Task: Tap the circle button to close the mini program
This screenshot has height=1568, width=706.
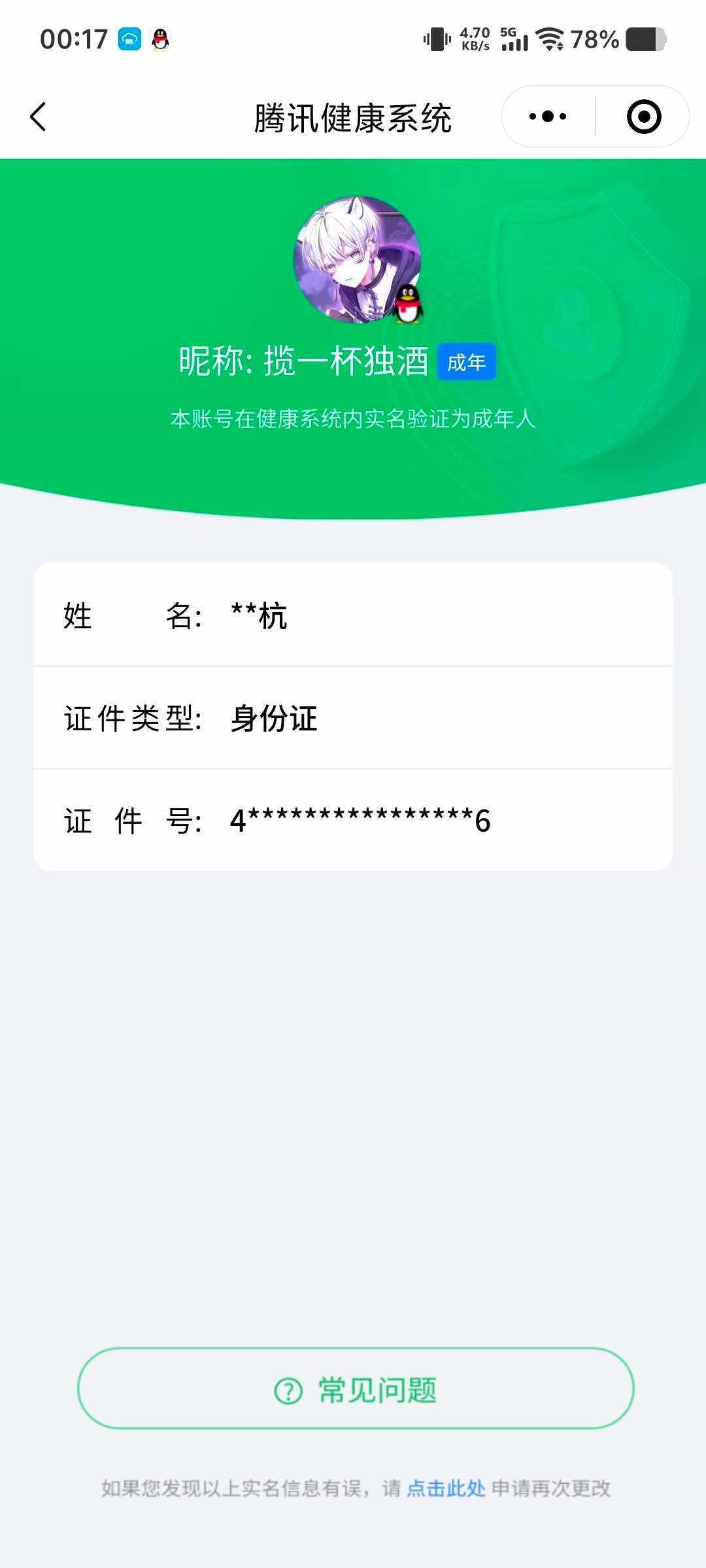Action: click(x=643, y=115)
